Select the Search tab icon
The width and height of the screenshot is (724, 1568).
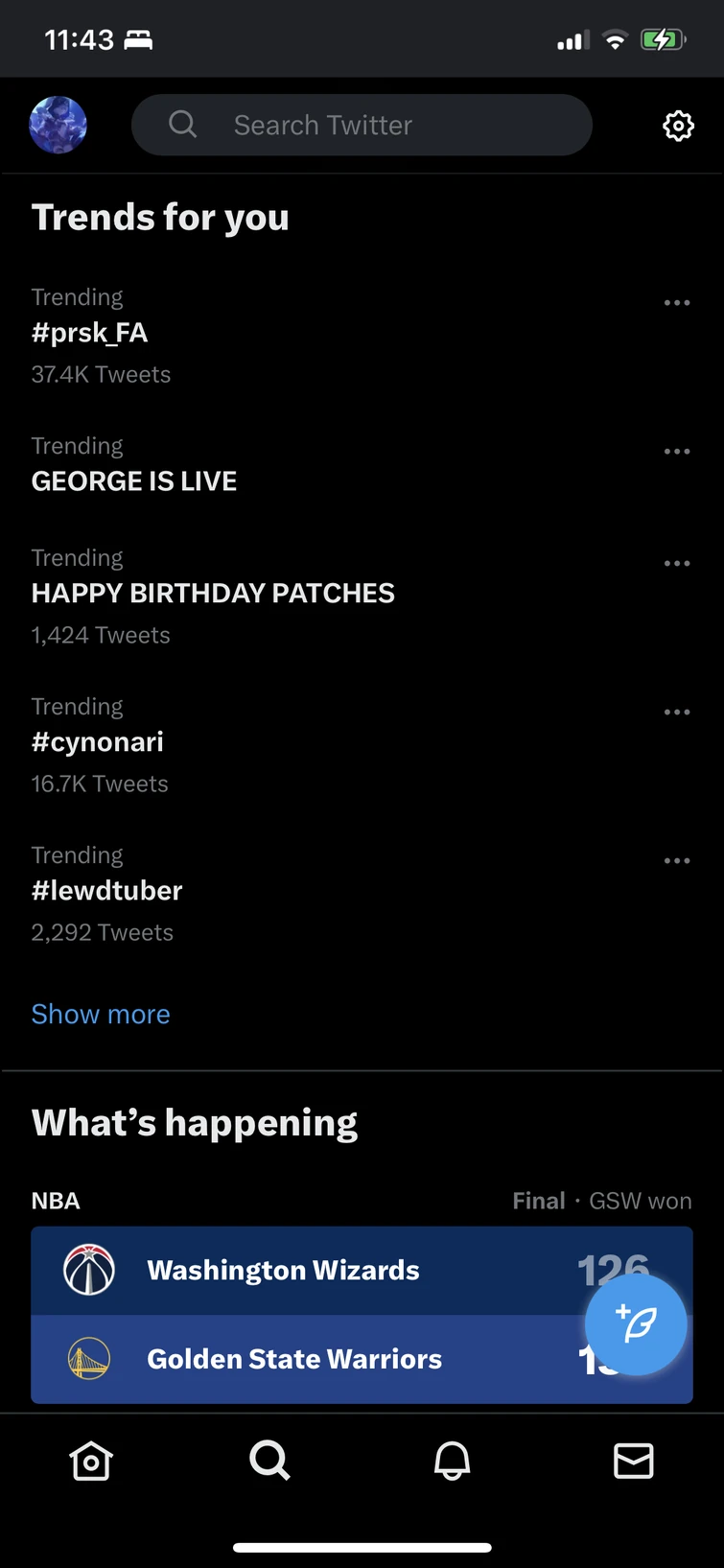[x=269, y=1461]
